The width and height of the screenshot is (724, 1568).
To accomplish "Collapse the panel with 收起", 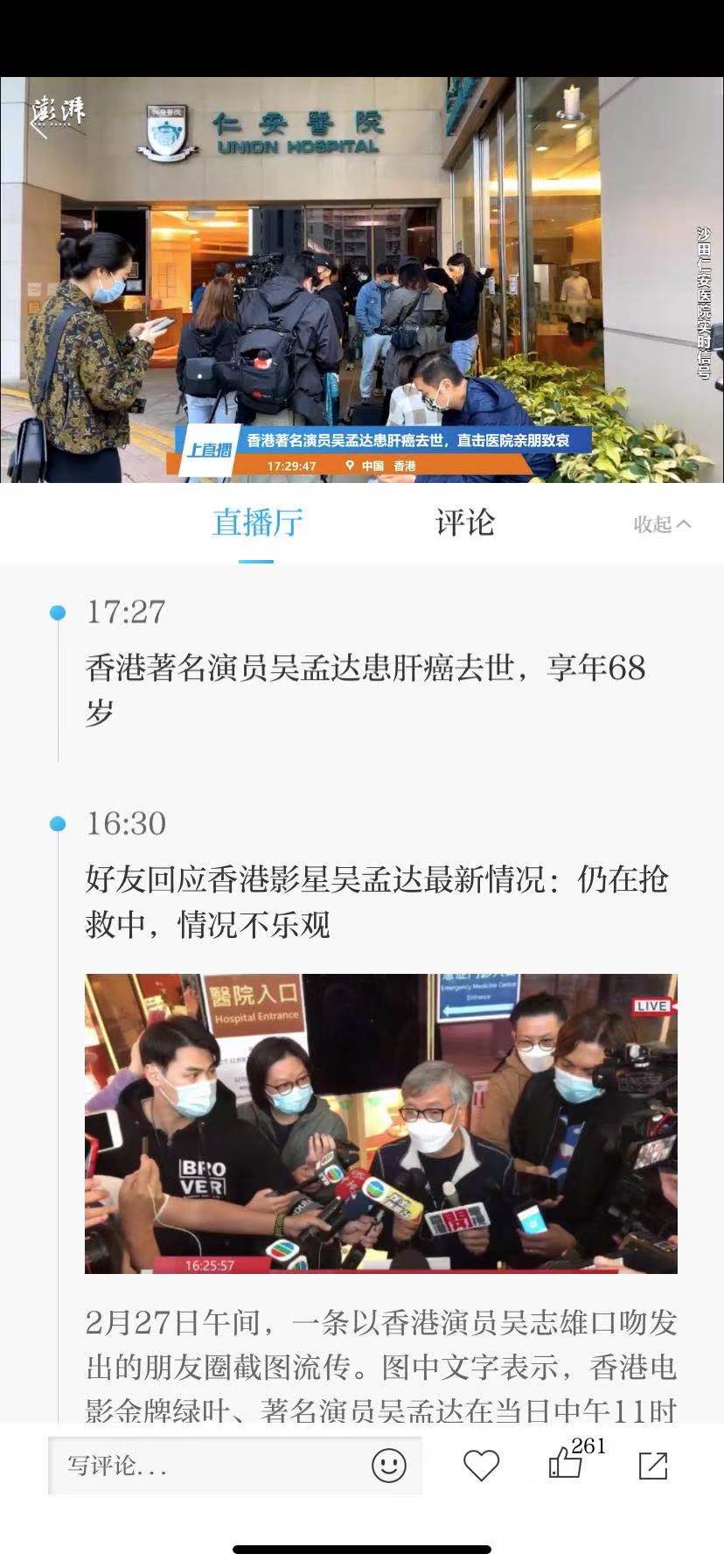I will 662,524.
